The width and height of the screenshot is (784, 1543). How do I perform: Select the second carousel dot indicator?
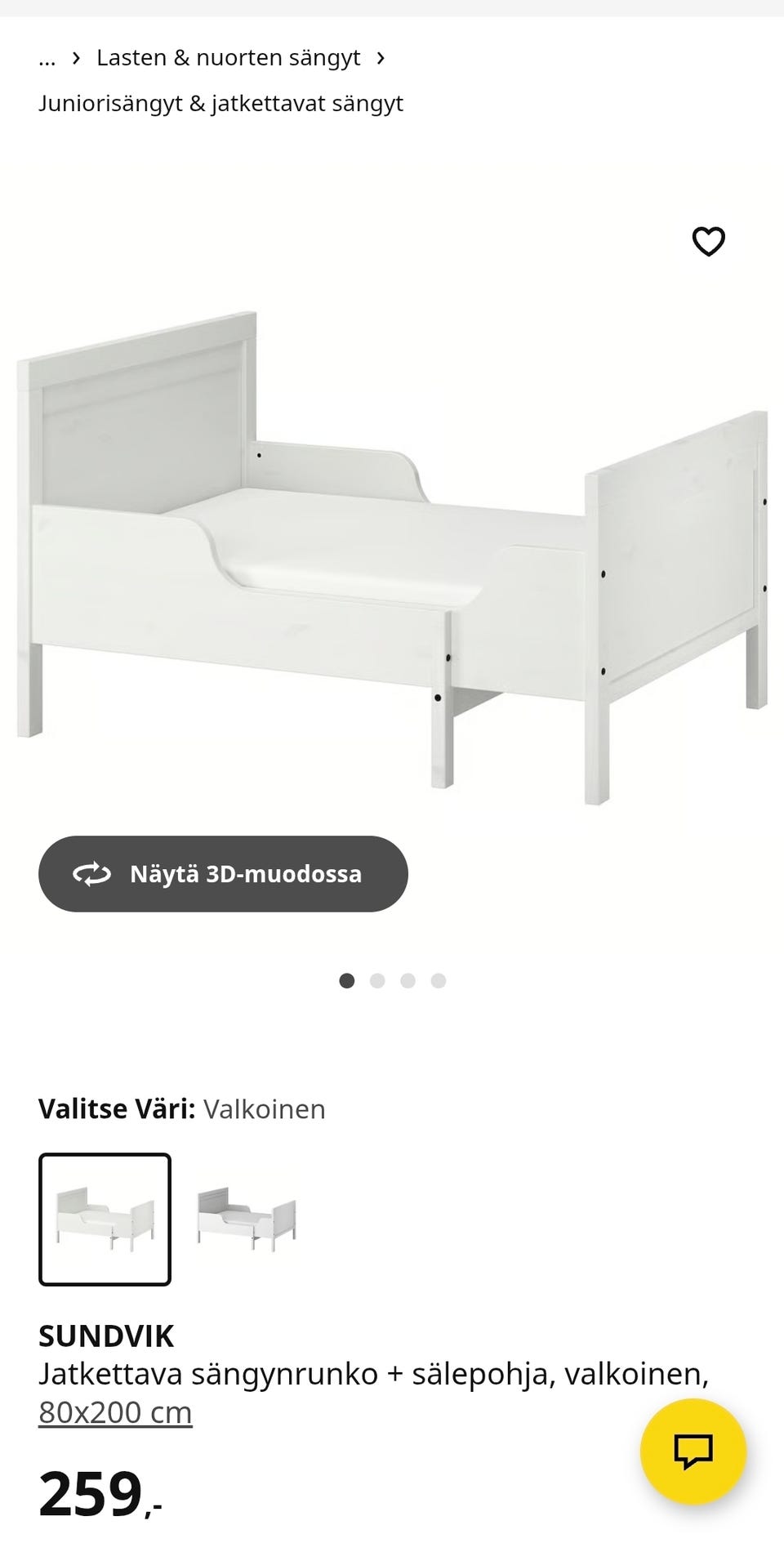378,980
